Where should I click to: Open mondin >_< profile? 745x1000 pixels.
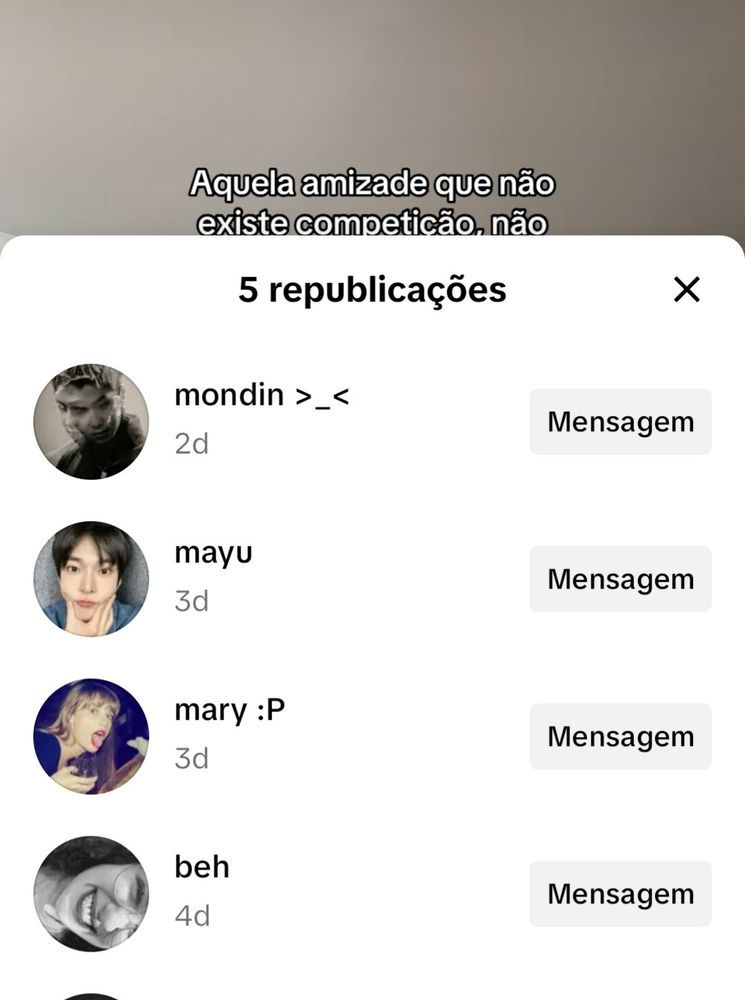(91, 422)
